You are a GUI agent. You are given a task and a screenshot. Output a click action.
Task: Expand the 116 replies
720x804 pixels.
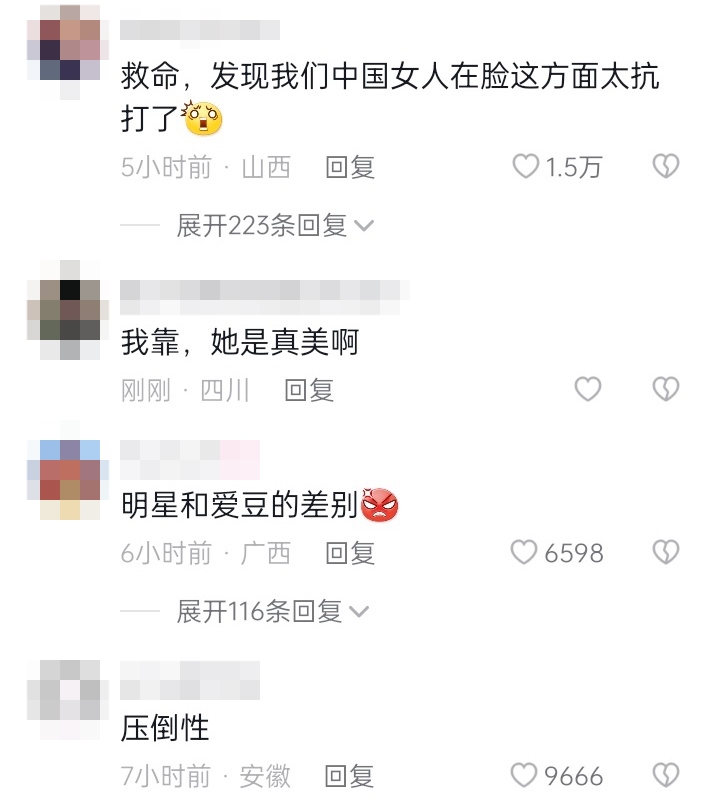[x=272, y=611]
